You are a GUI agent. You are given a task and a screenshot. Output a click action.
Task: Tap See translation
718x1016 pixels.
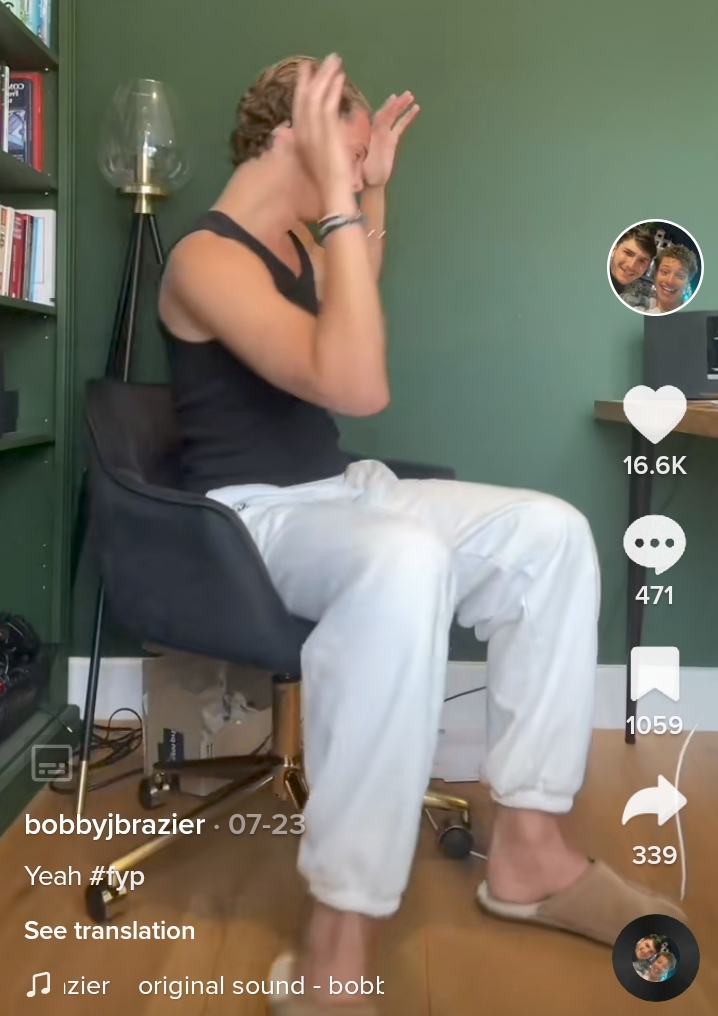click(109, 930)
